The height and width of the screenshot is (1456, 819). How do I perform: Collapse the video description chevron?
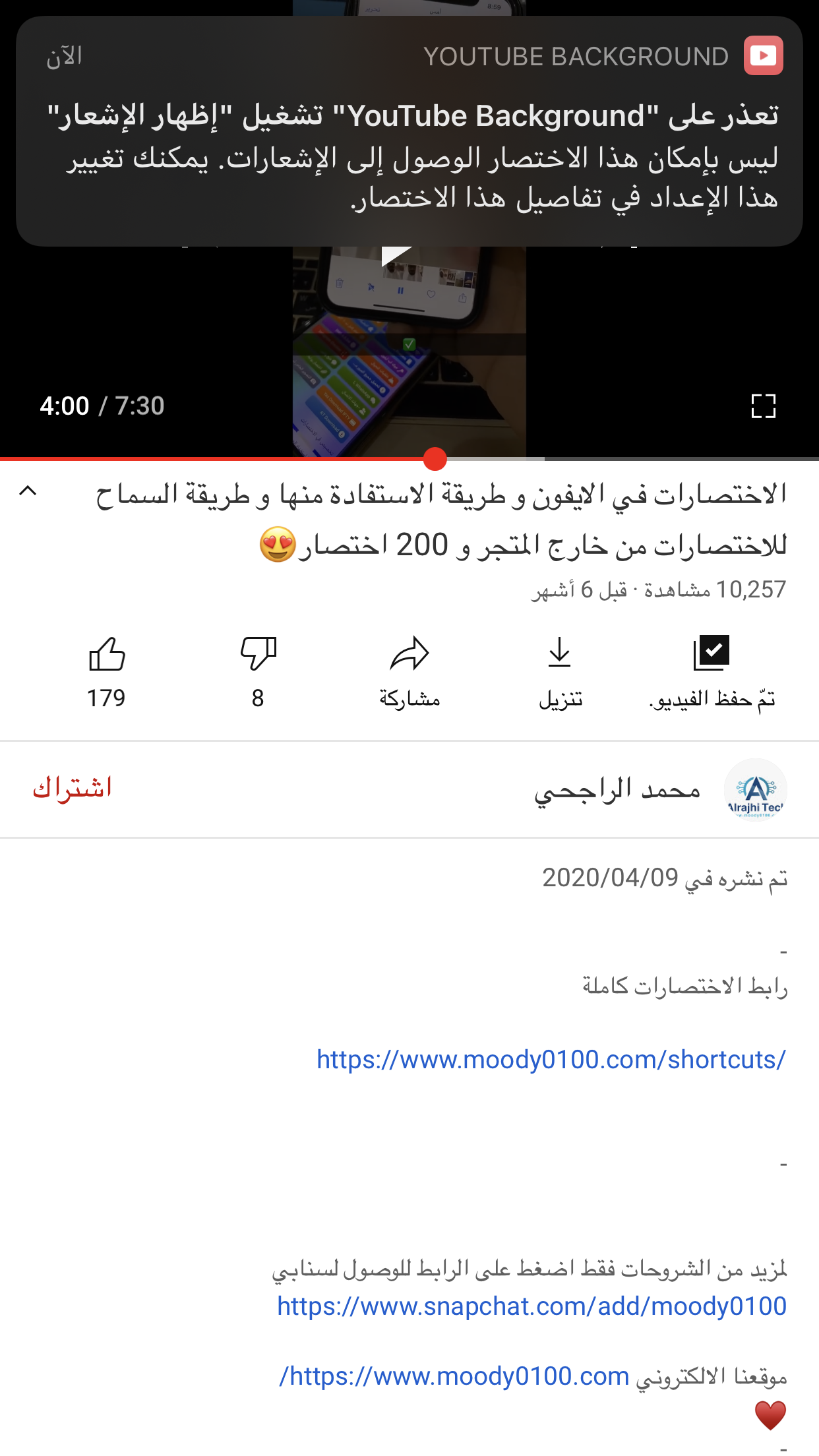(x=28, y=491)
